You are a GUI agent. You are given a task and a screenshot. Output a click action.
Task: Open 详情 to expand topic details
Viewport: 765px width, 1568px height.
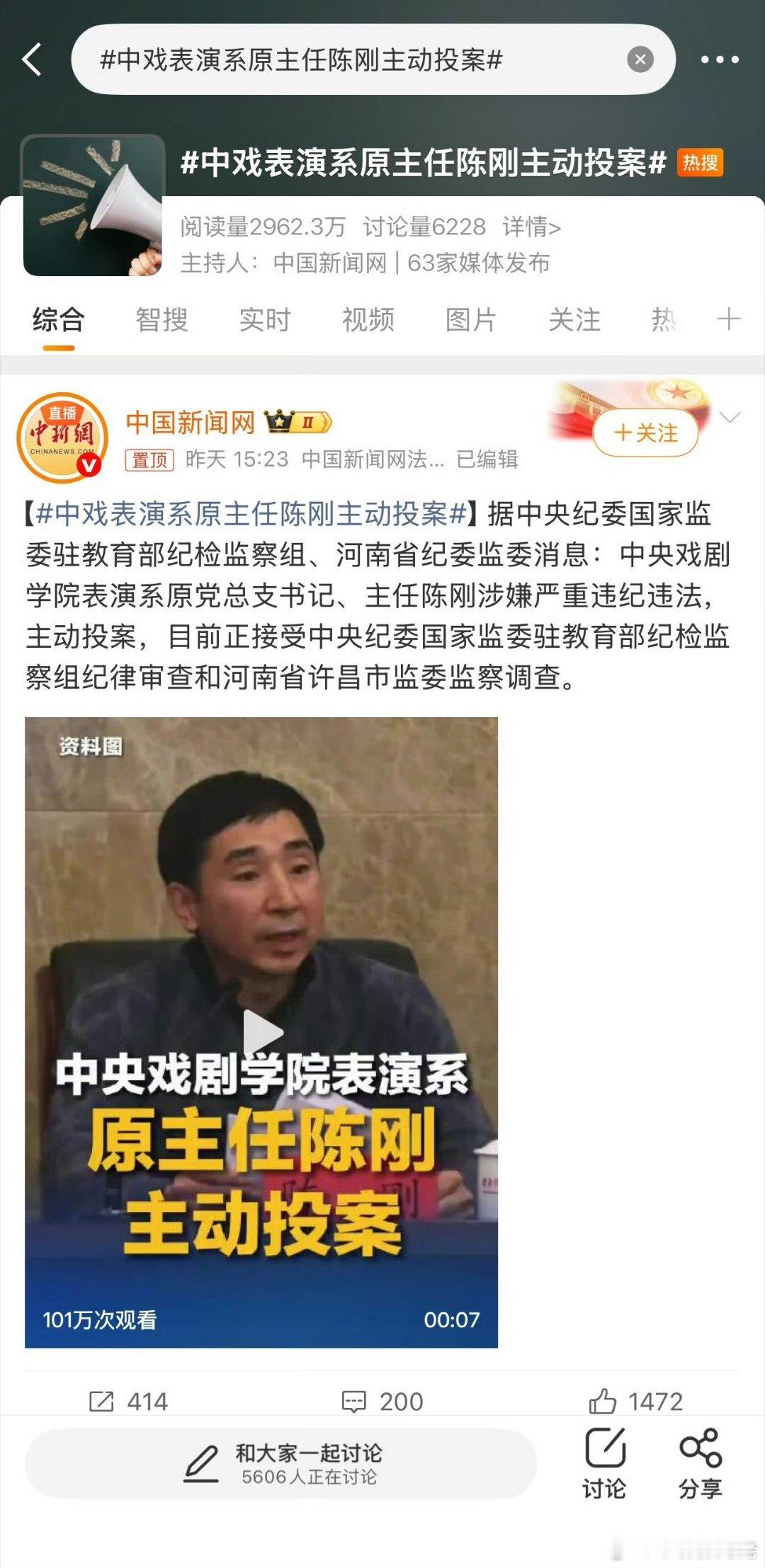click(x=531, y=226)
